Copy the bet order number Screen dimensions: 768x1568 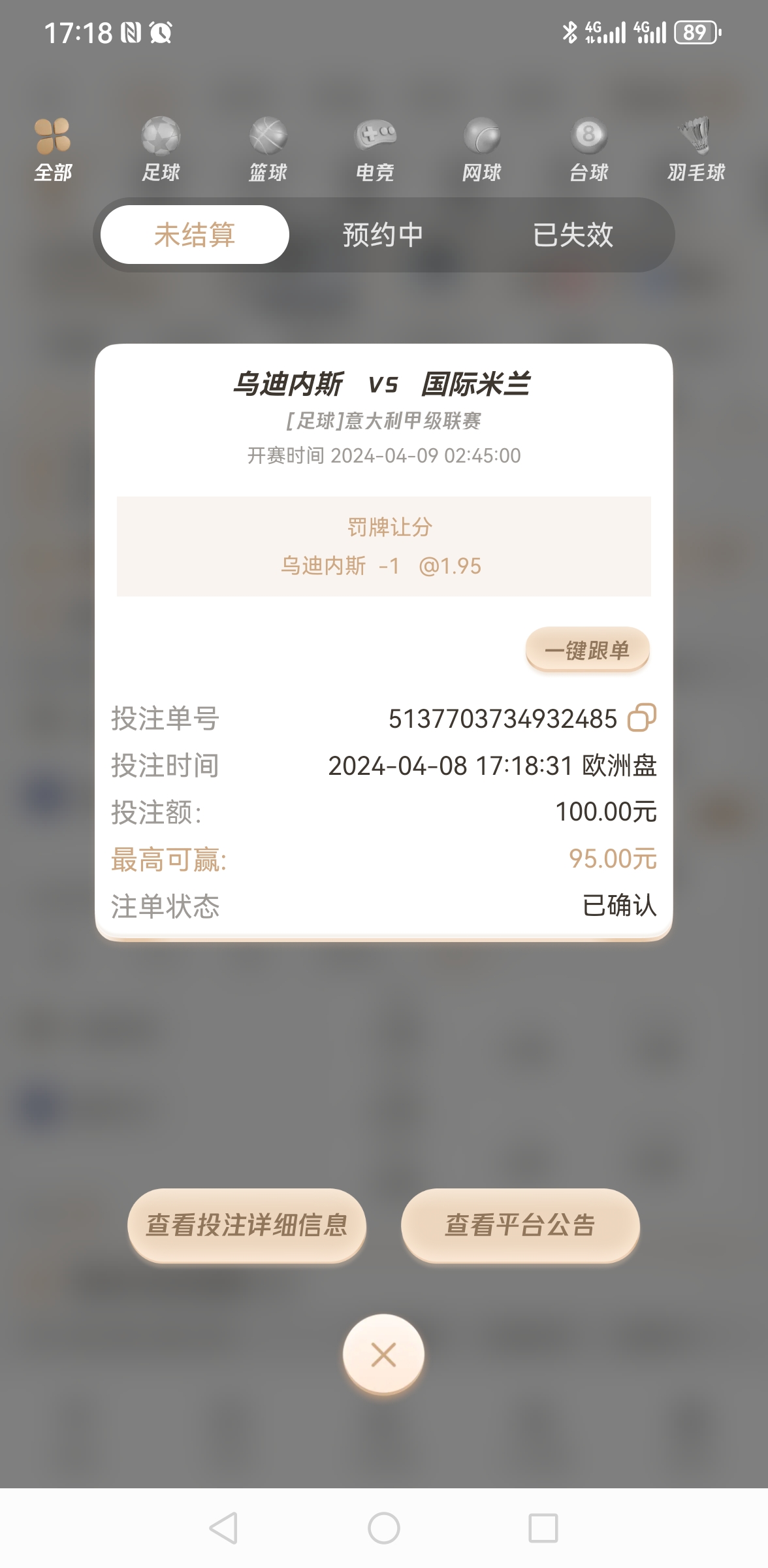coord(641,718)
